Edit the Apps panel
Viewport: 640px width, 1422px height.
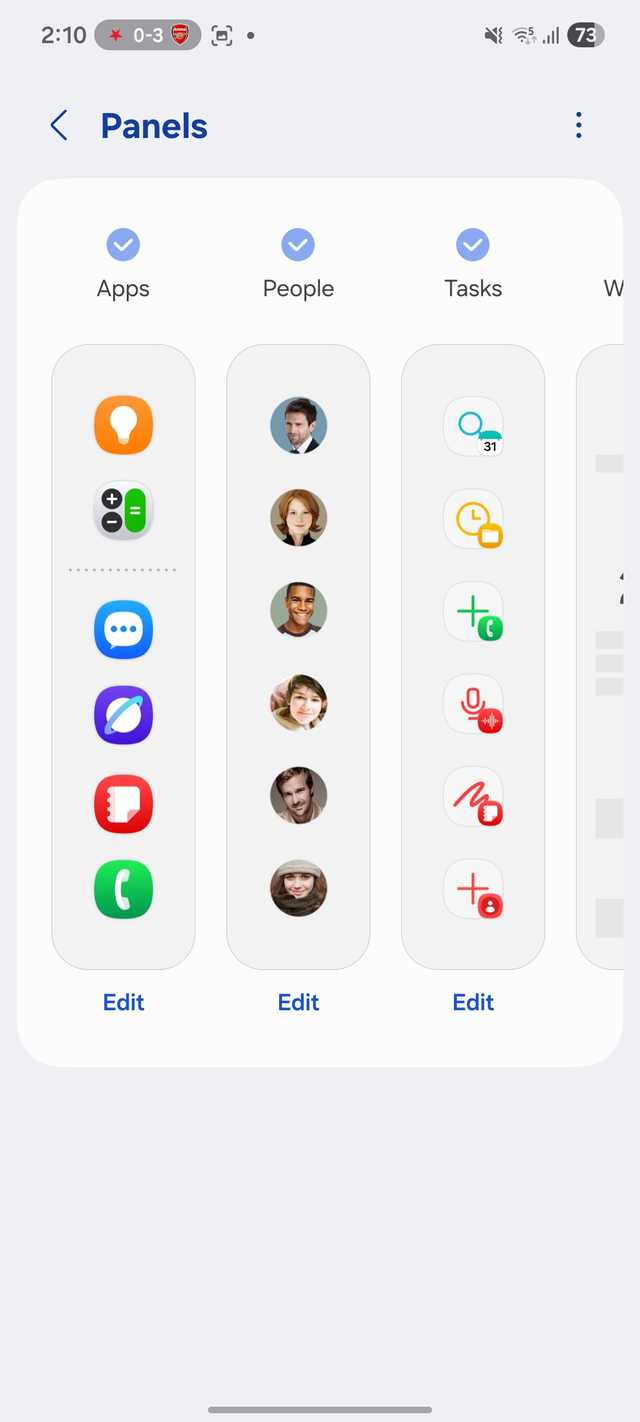click(123, 1002)
